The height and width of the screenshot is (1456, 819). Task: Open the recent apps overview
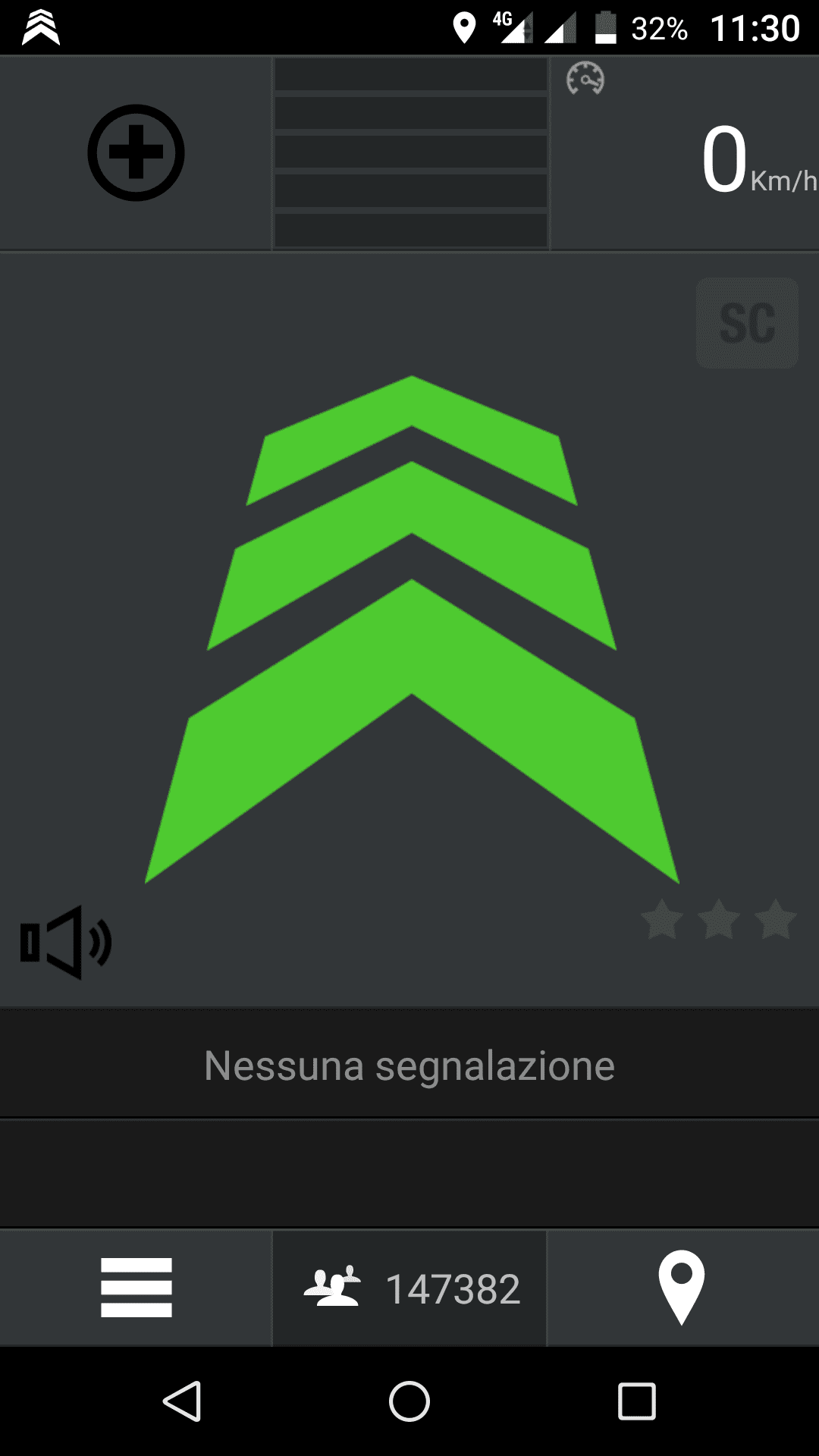(x=636, y=1401)
